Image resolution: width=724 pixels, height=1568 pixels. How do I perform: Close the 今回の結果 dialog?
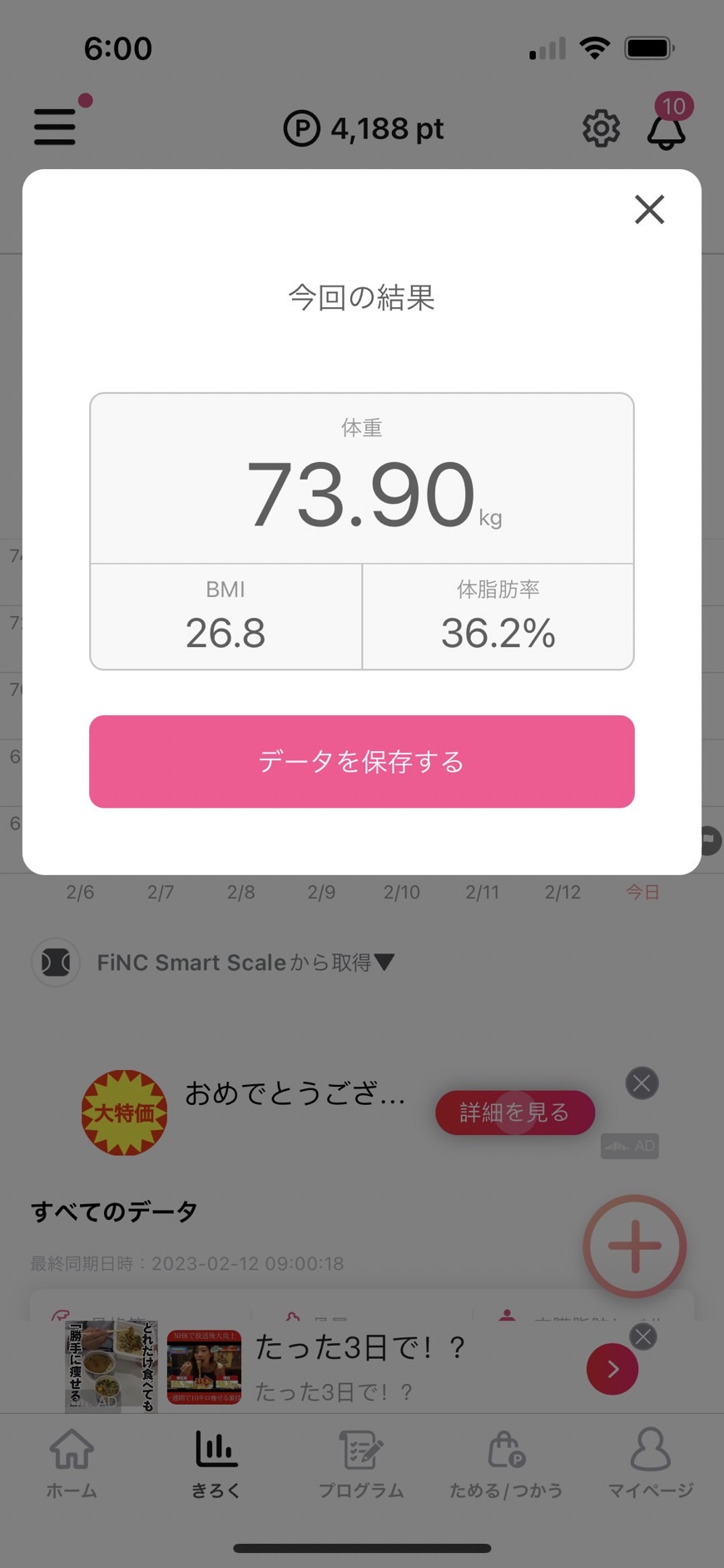[649, 210]
